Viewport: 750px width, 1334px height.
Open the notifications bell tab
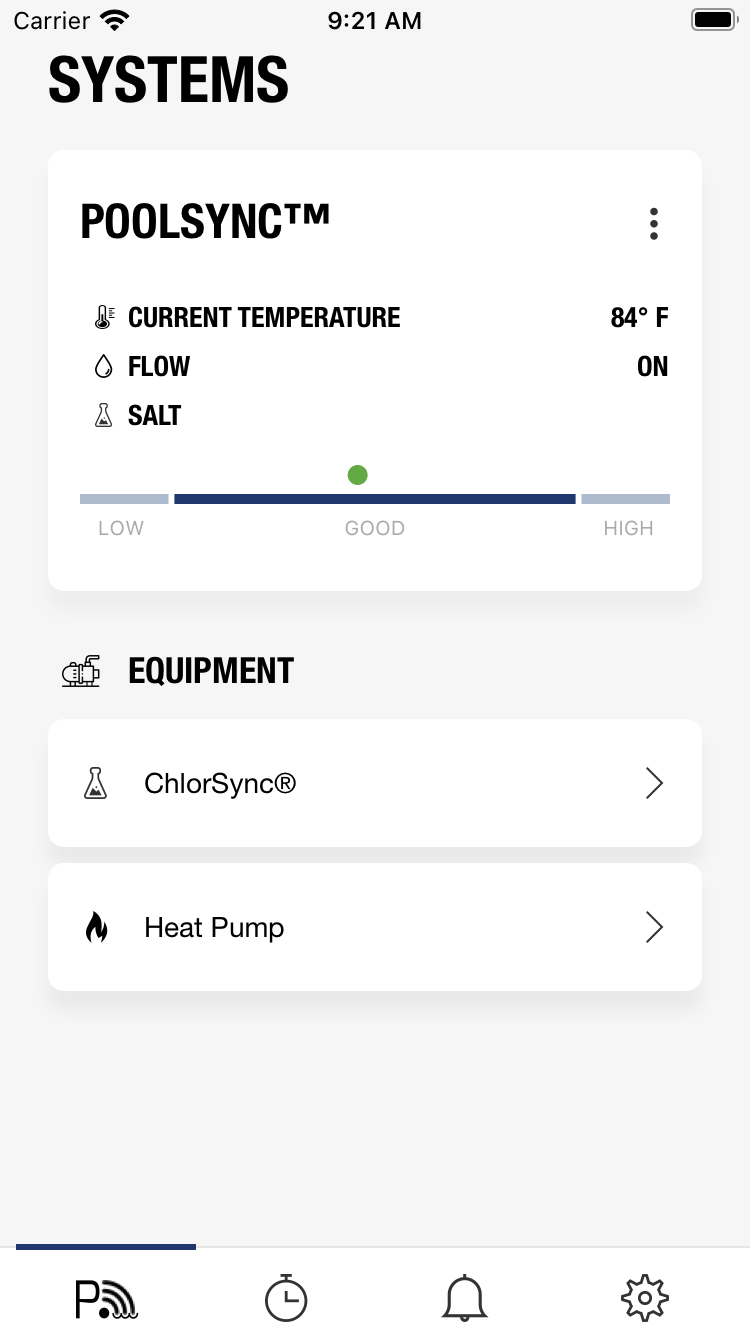[x=465, y=1298]
